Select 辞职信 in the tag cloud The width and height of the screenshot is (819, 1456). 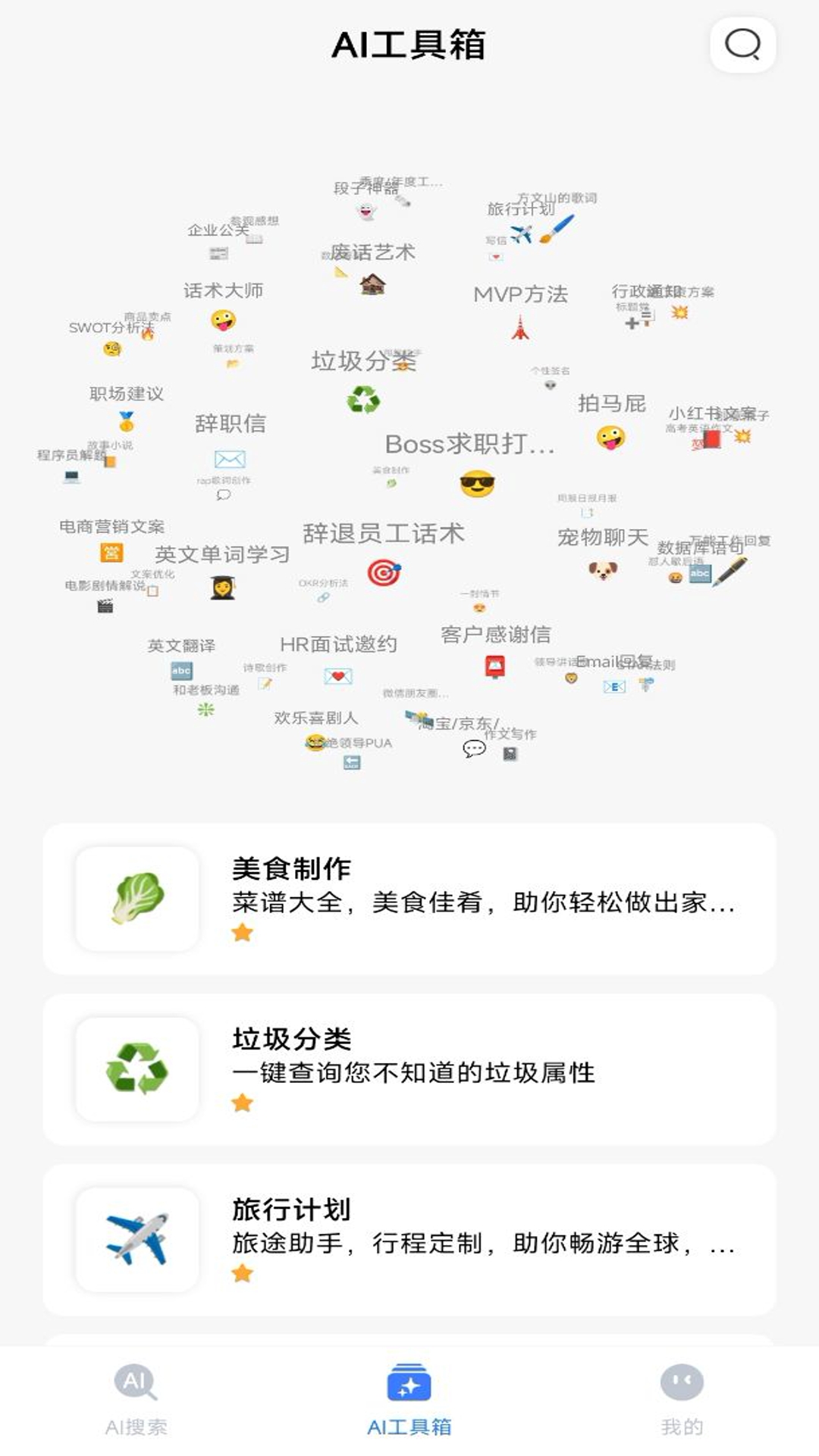tap(231, 423)
